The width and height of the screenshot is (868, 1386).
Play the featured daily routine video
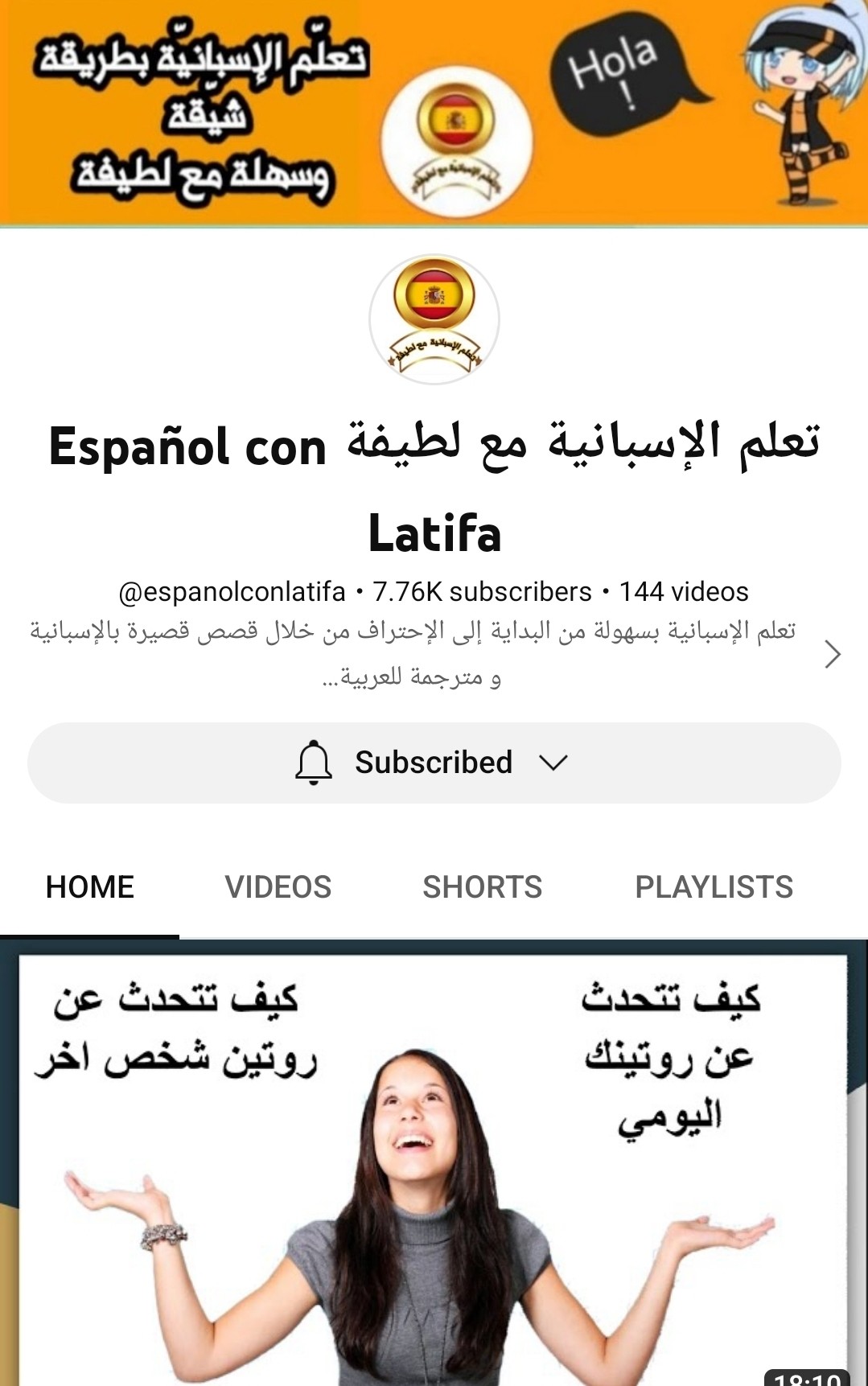pos(434,1166)
